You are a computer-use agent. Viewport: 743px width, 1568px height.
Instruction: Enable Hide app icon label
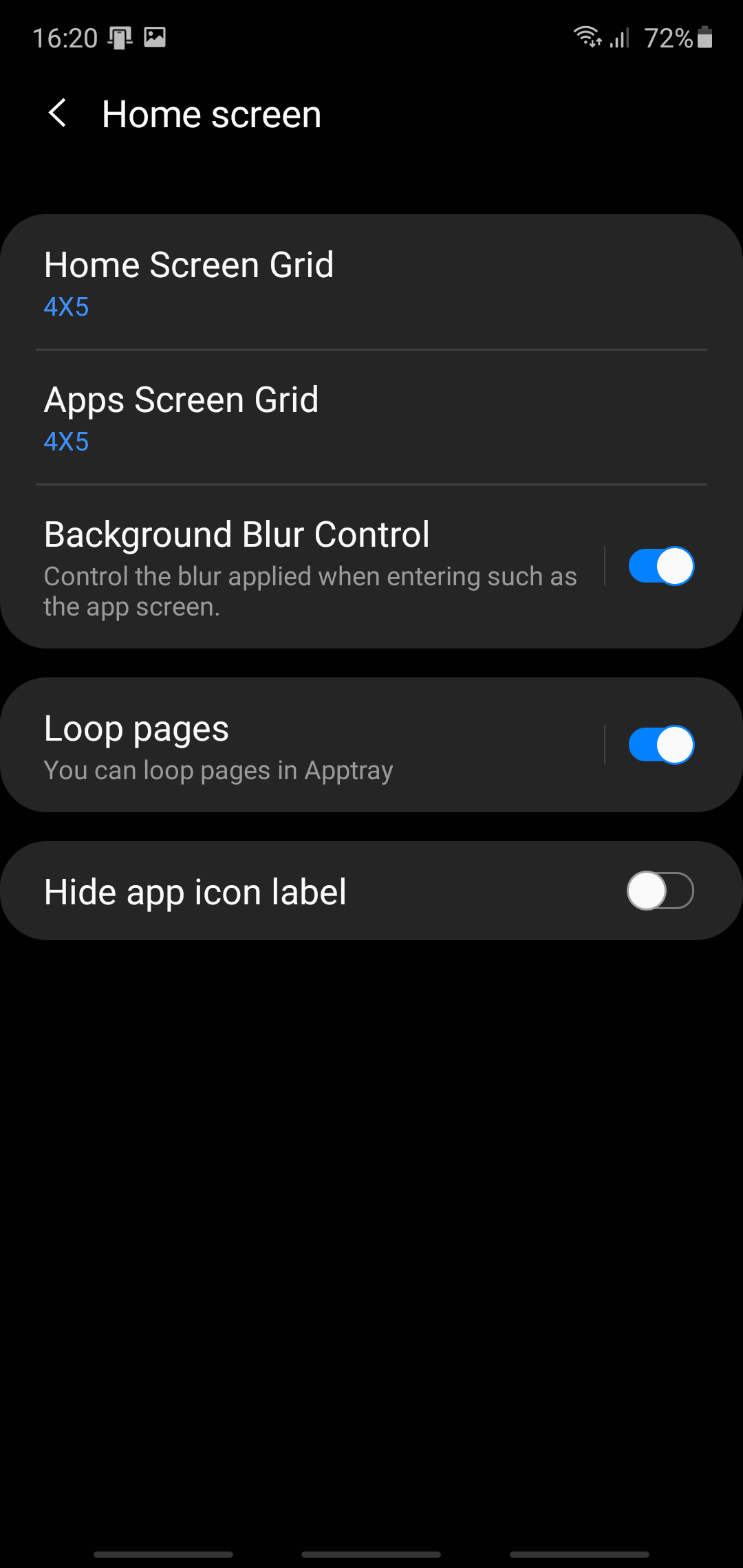(660, 891)
